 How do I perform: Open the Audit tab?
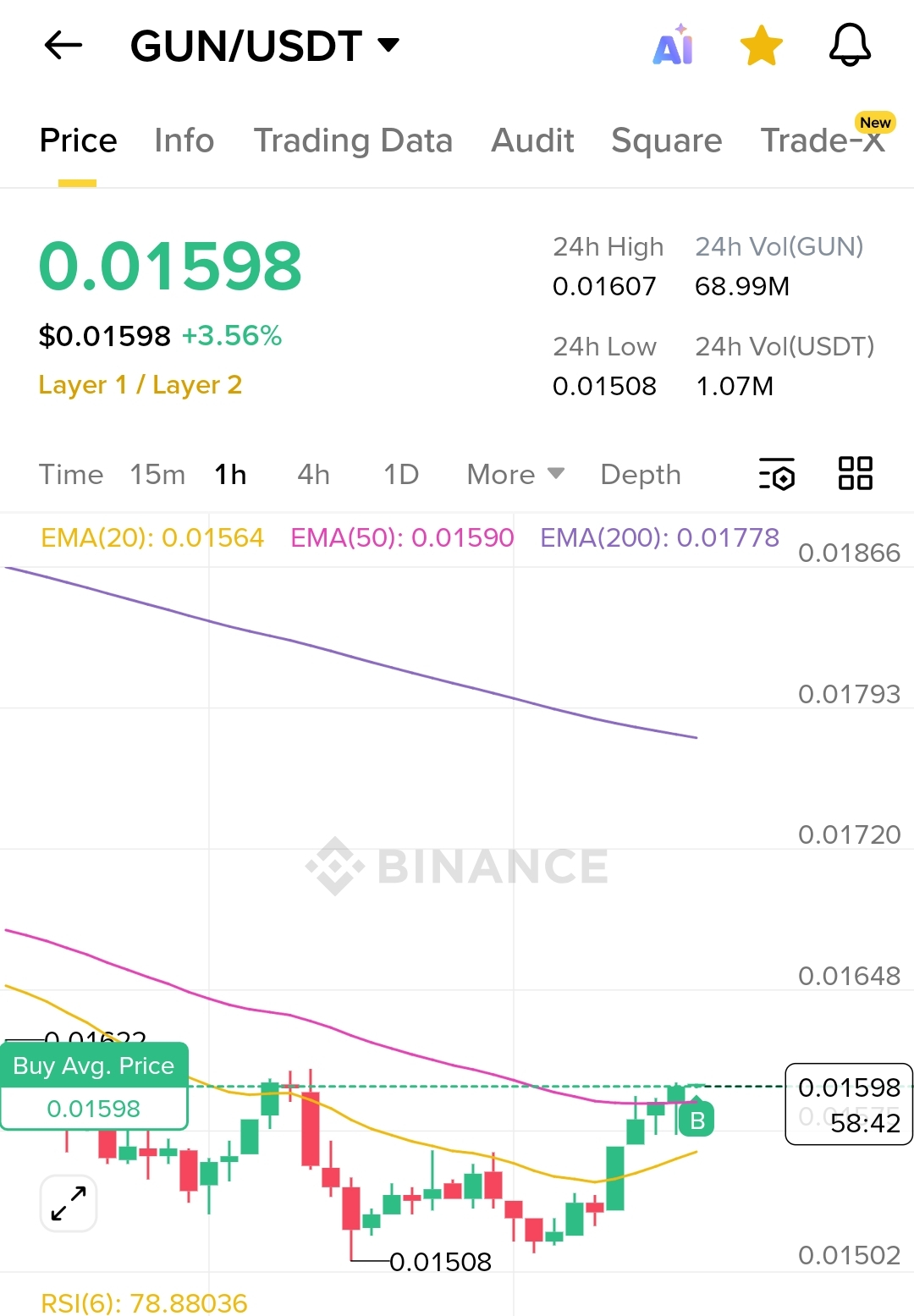tap(532, 140)
